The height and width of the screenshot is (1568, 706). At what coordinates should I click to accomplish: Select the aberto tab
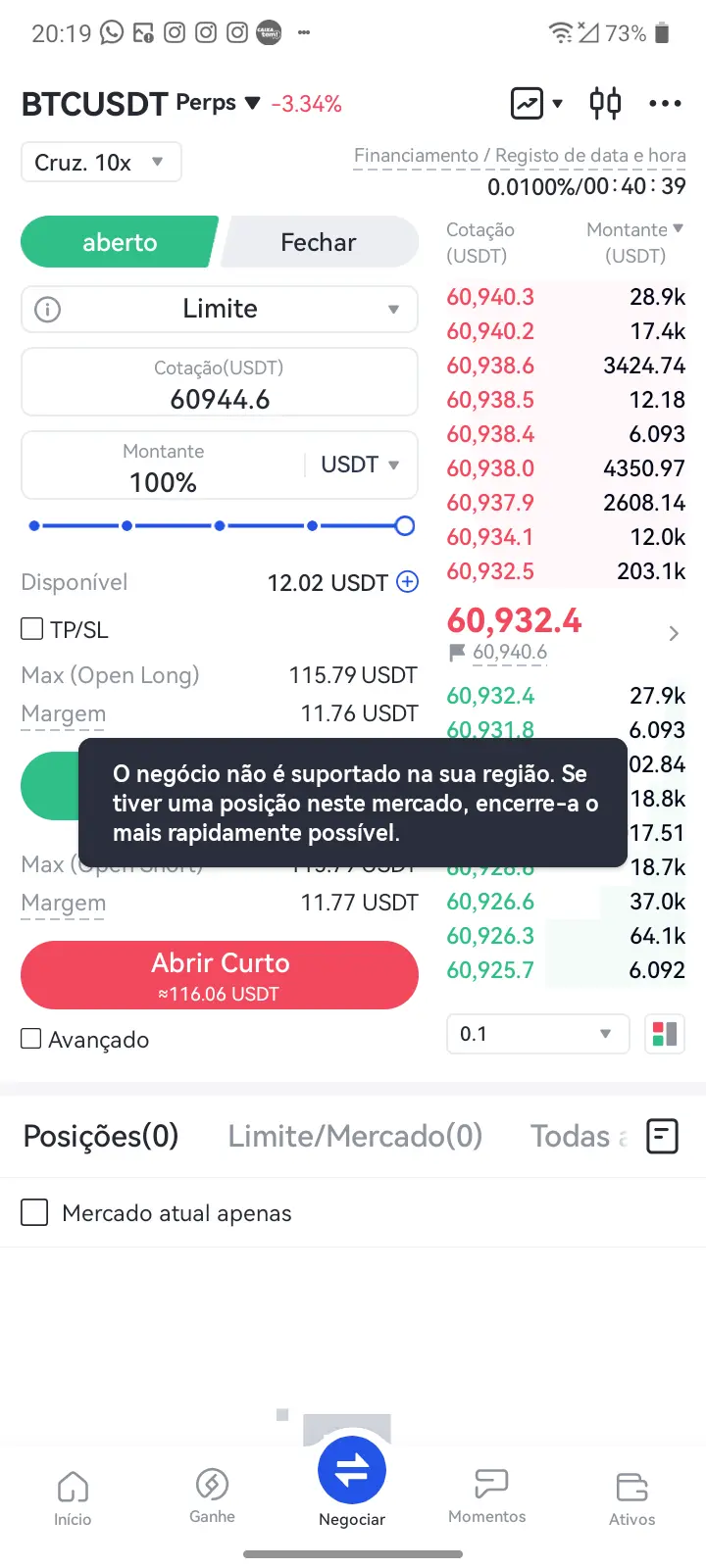pos(120,242)
